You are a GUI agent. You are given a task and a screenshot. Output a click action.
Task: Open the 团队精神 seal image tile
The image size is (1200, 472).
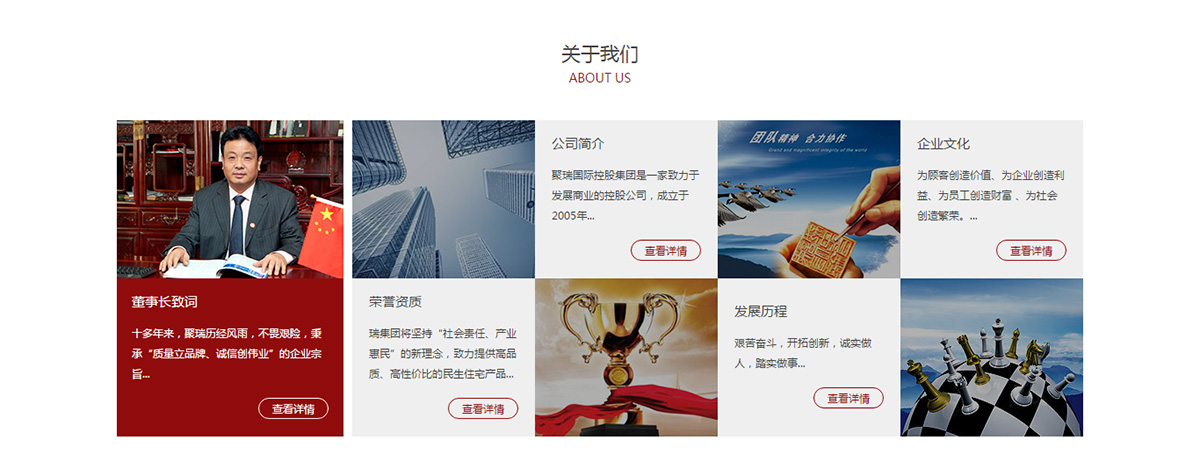pyautogui.click(x=808, y=199)
